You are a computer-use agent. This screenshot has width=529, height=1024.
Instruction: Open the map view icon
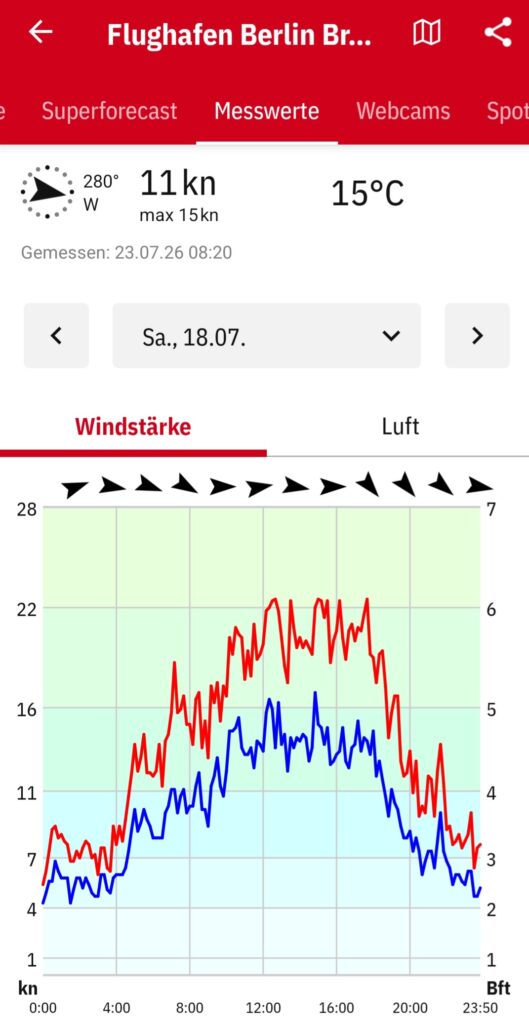[x=426, y=32]
